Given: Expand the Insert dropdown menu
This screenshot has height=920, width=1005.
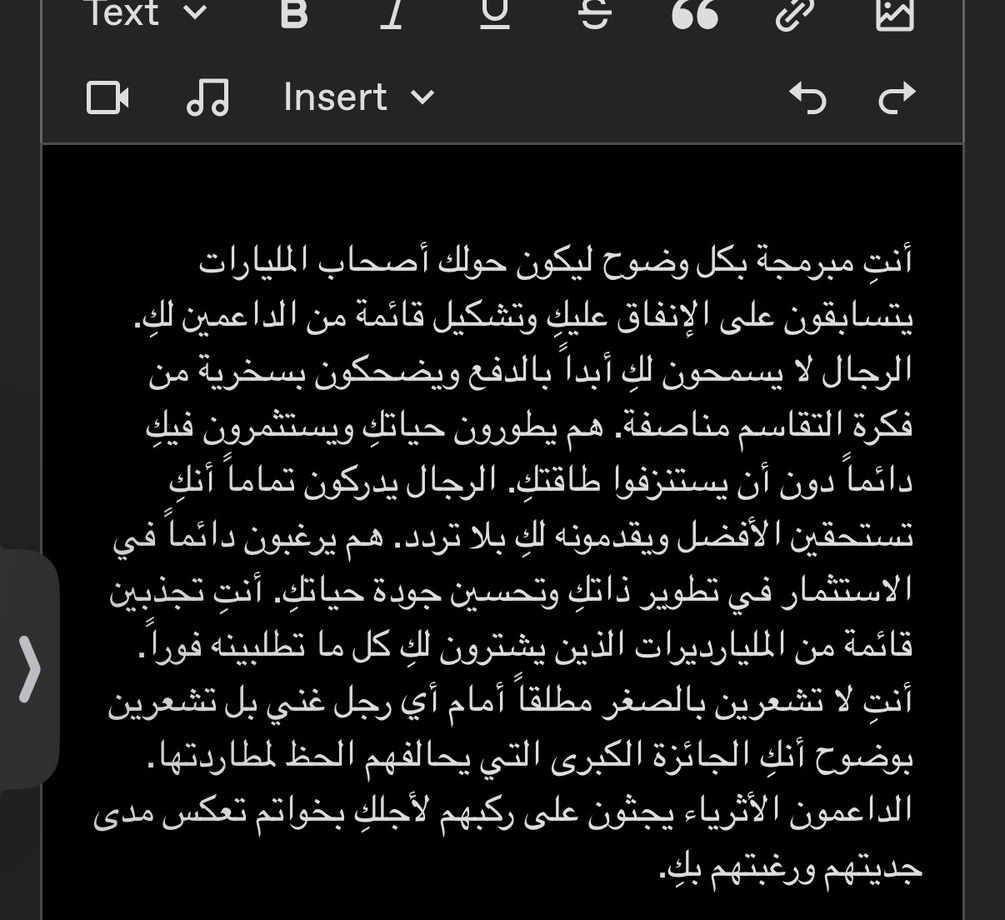Looking at the screenshot, I should (359, 97).
